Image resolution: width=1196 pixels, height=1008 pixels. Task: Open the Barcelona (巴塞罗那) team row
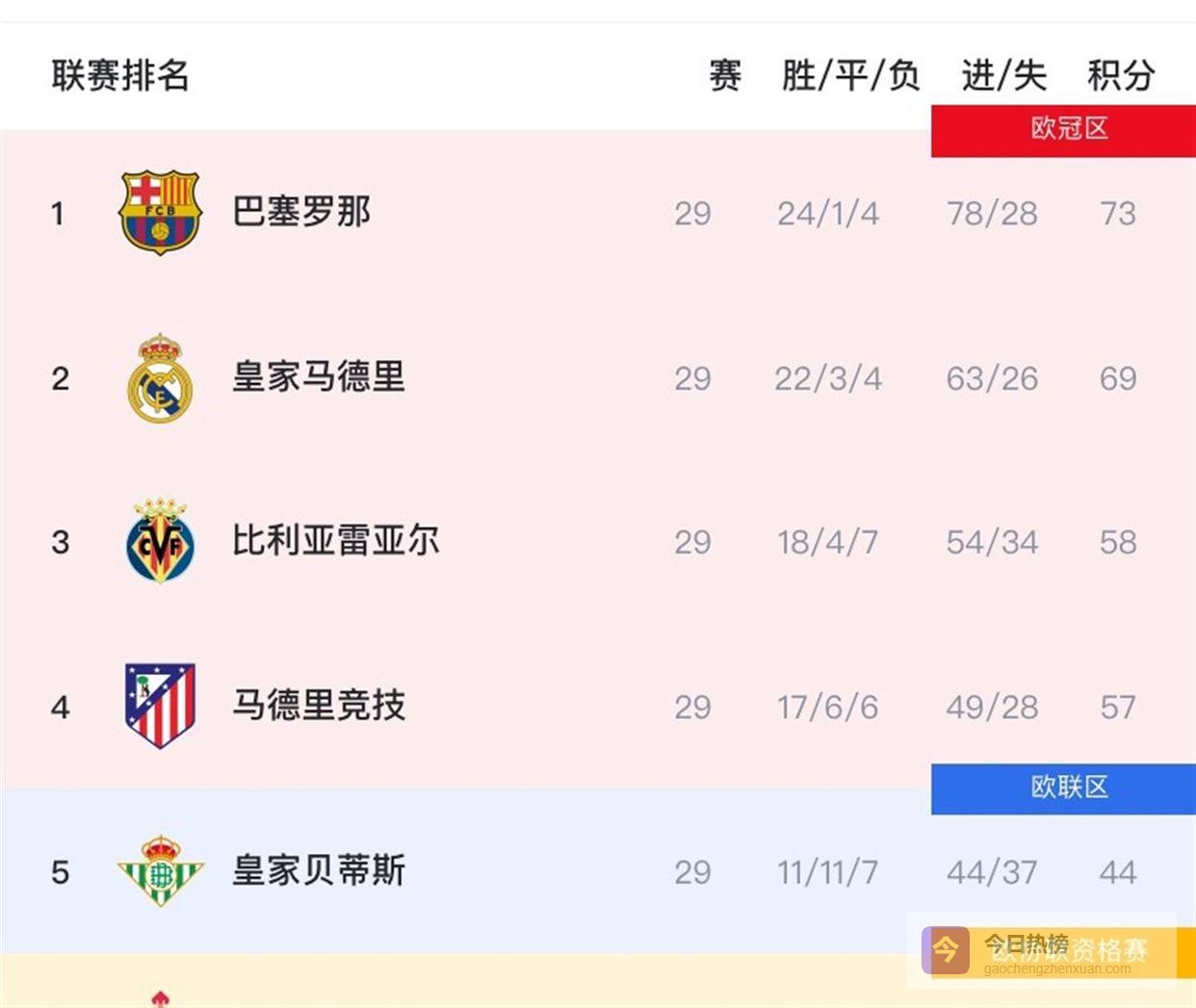click(x=301, y=212)
